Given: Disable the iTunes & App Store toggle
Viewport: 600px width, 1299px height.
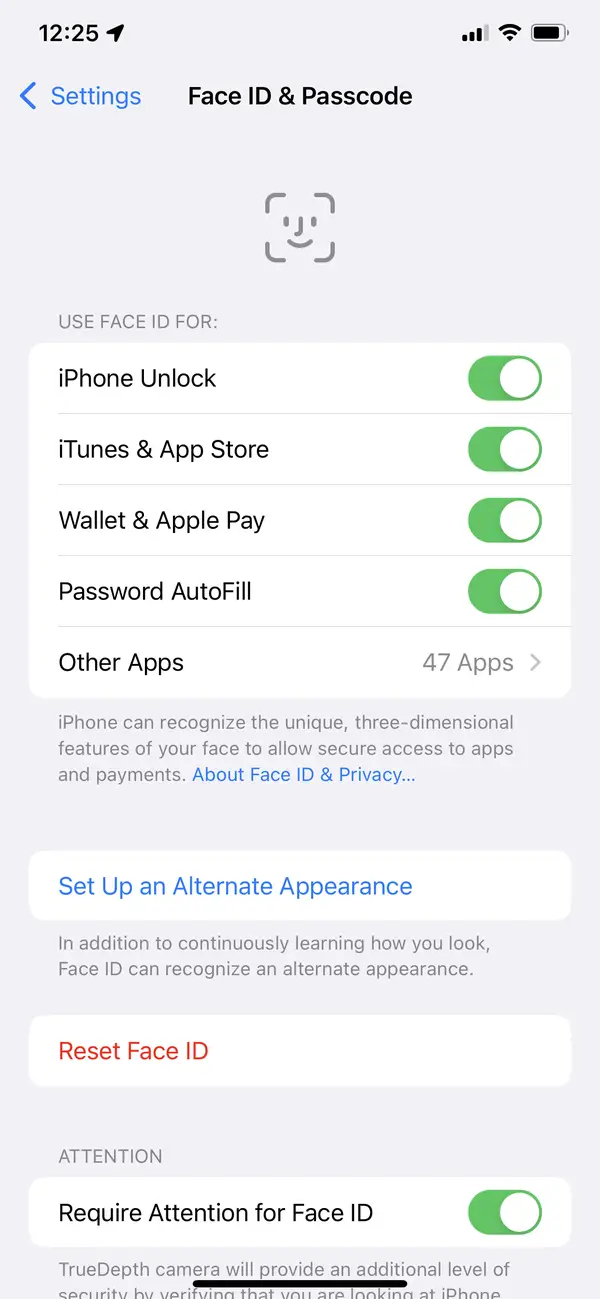Looking at the screenshot, I should click(x=505, y=450).
